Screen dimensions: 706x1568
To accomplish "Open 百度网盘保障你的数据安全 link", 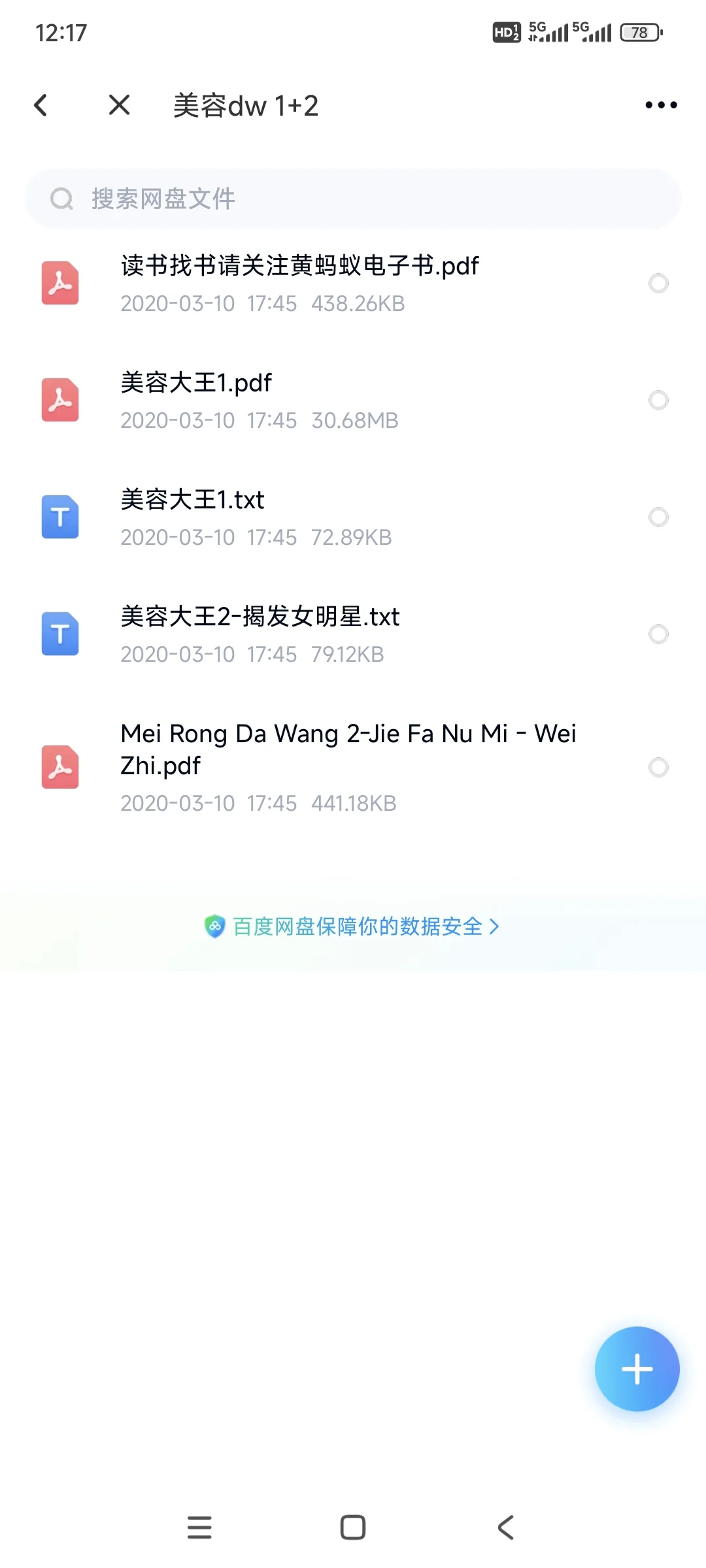I will click(352, 926).
